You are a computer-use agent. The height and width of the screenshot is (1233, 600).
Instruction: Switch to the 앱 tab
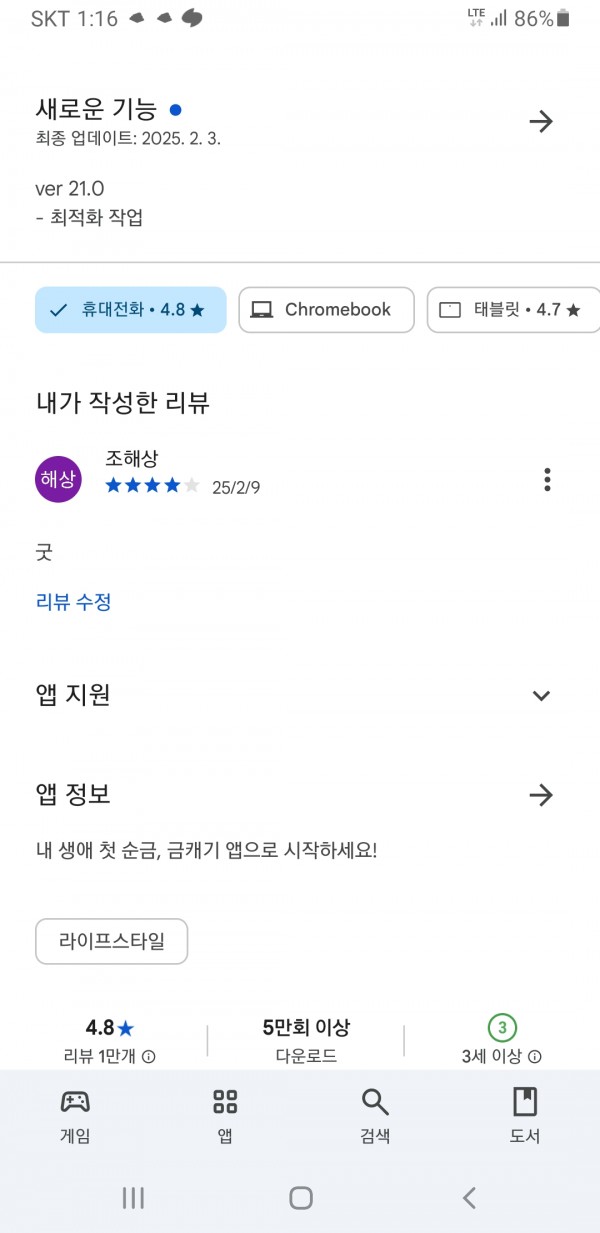225,1116
